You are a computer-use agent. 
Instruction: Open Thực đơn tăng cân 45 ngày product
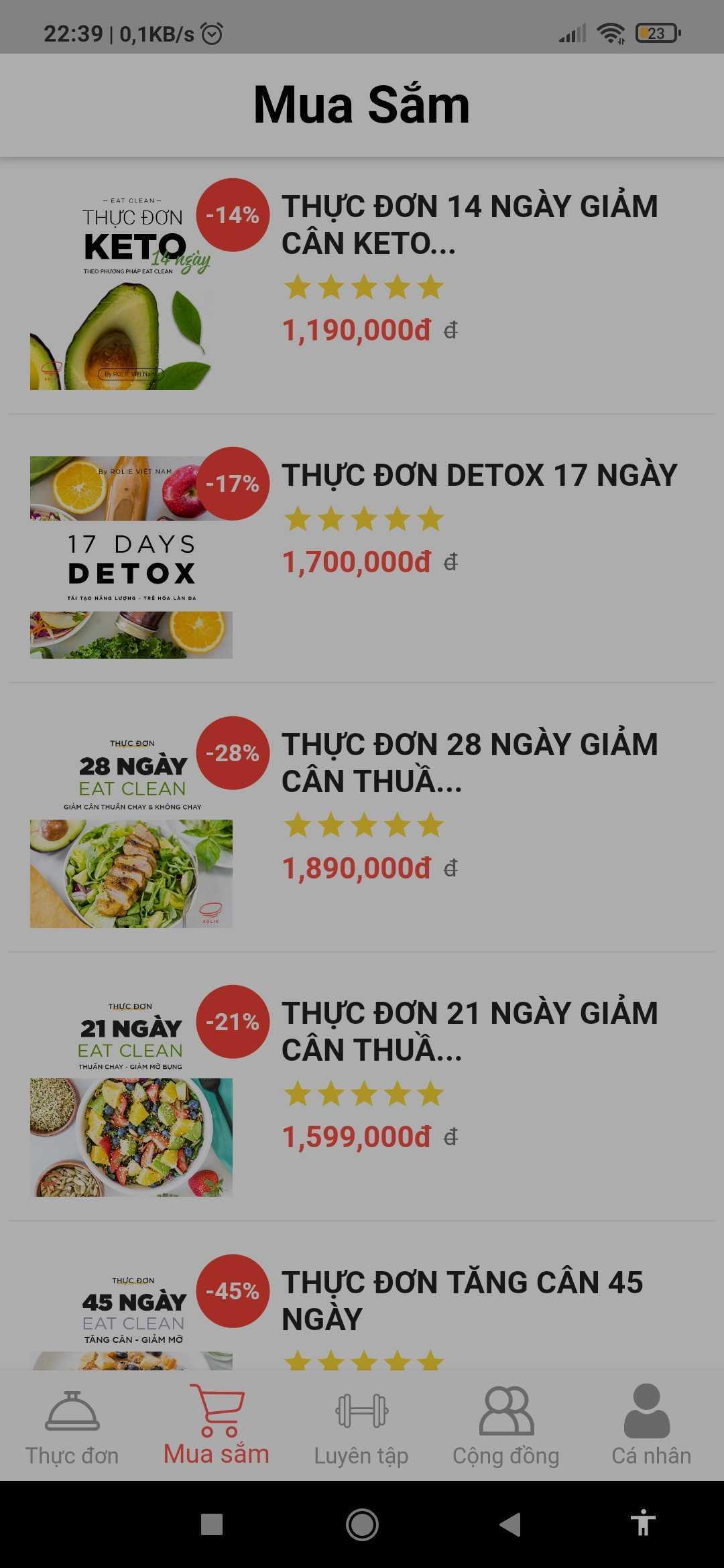[362, 1296]
